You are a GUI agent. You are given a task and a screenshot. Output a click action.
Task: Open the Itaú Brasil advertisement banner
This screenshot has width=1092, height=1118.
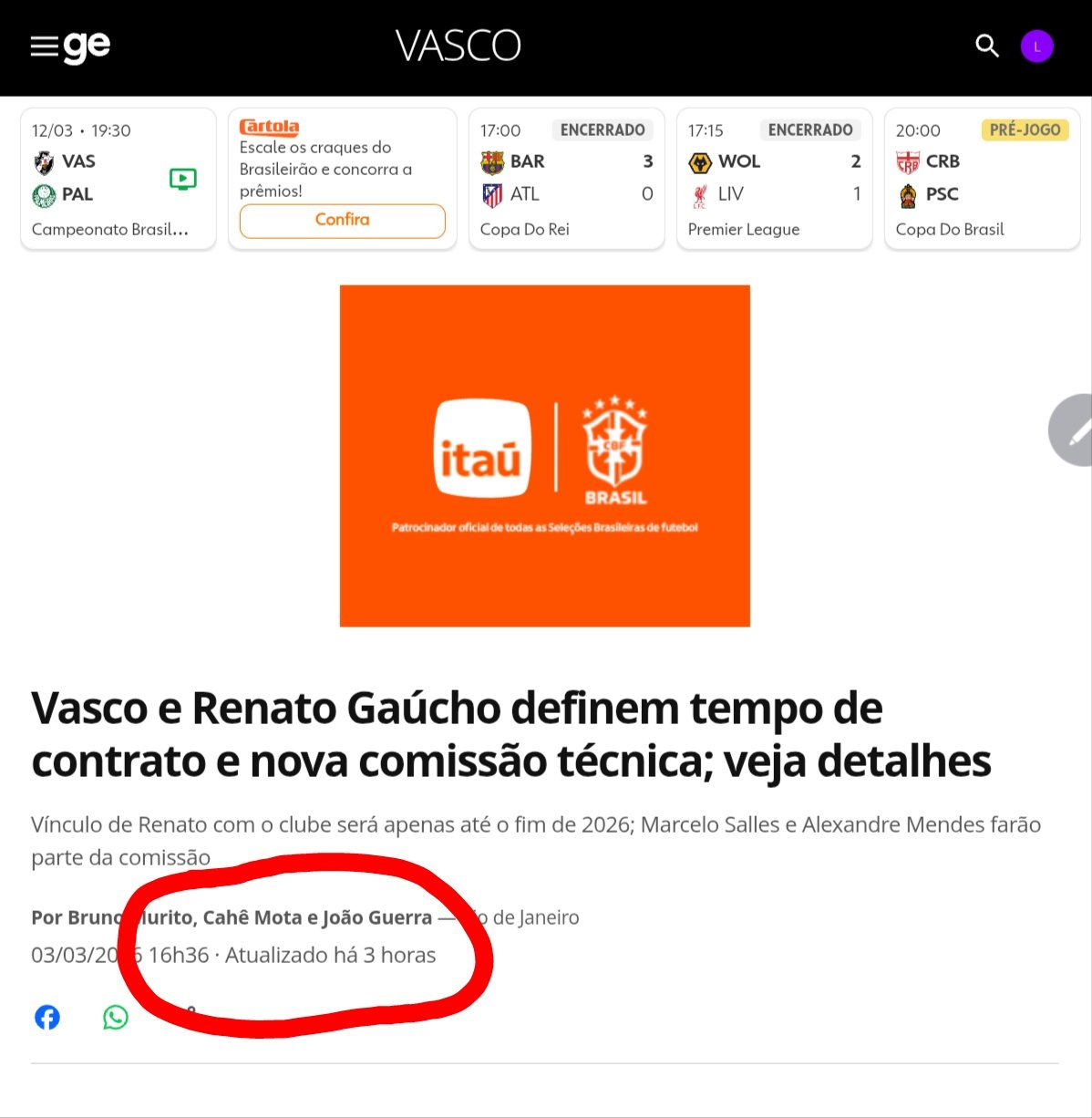tap(544, 455)
